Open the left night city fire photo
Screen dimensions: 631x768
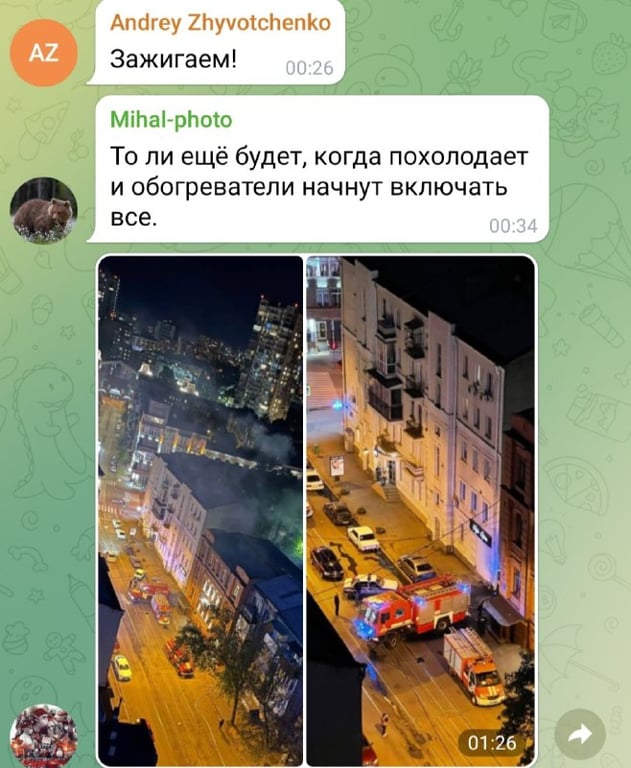tap(200, 510)
